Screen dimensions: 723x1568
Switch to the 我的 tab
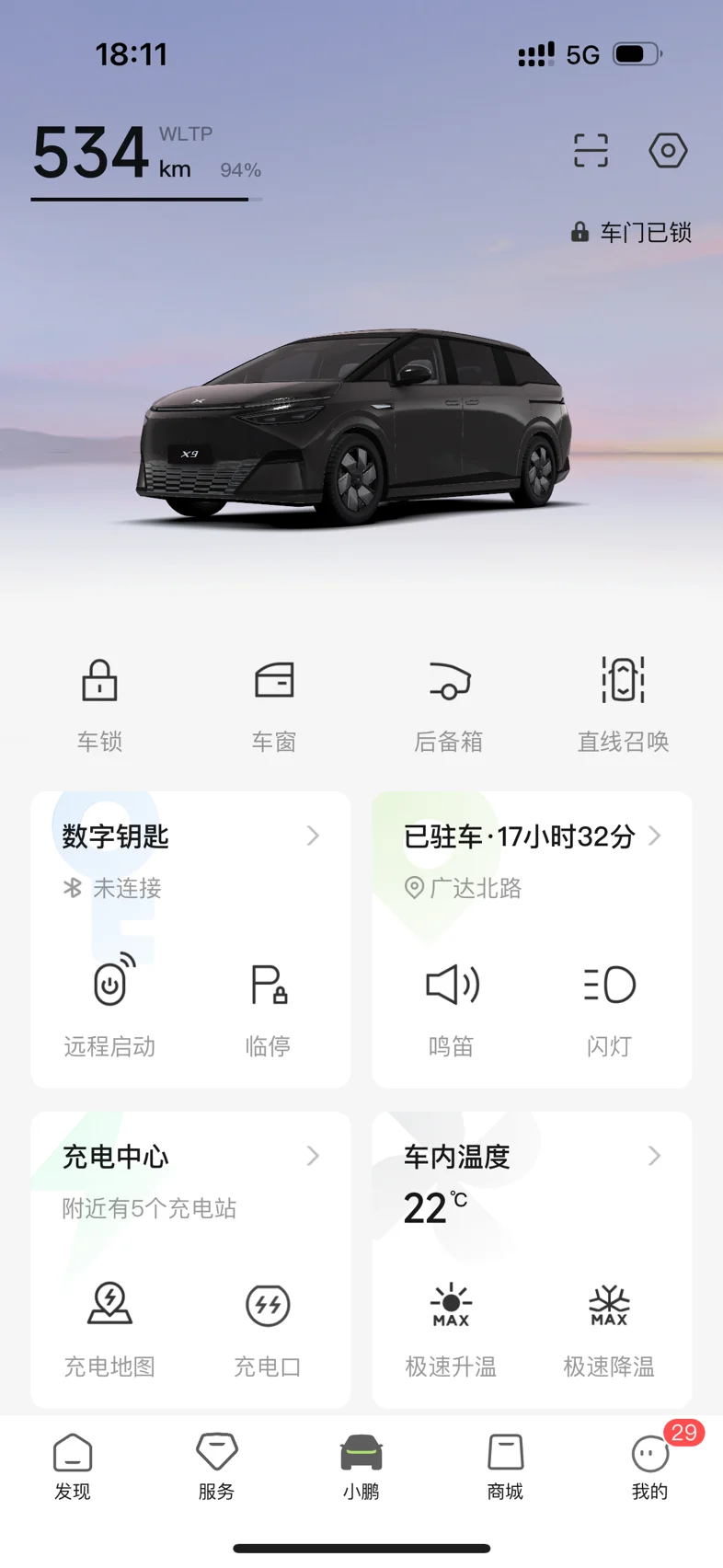[x=650, y=1467]
